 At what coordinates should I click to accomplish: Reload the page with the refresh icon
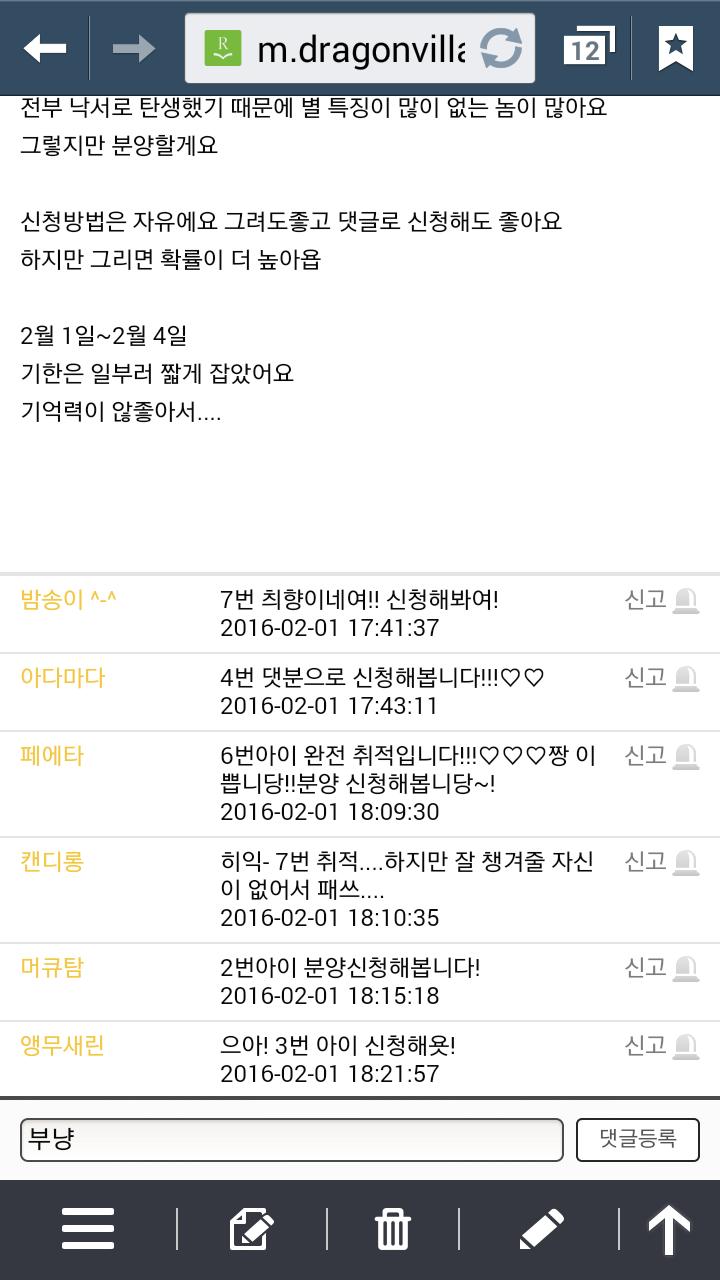(501, 48)
